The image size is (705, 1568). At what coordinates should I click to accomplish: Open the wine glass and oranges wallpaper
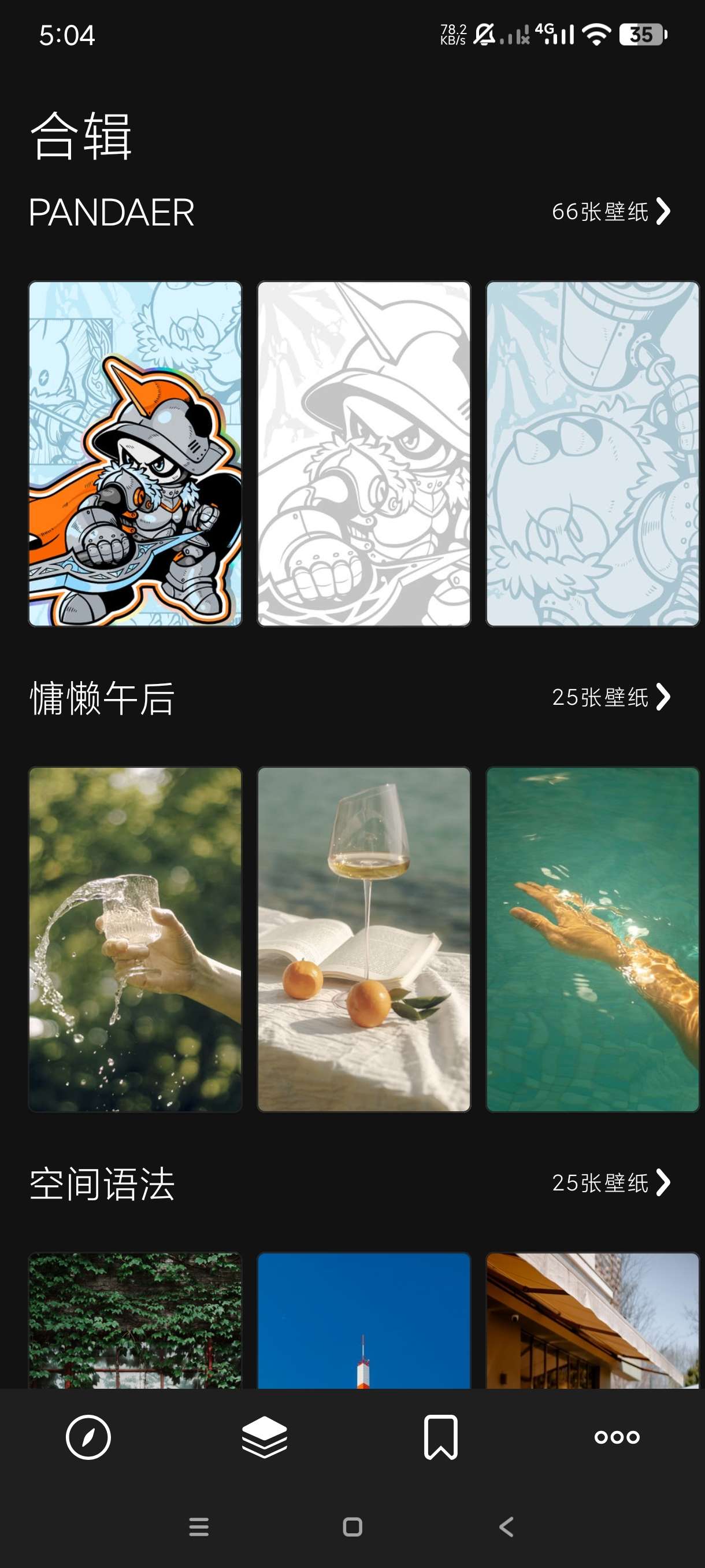[363, 939]
